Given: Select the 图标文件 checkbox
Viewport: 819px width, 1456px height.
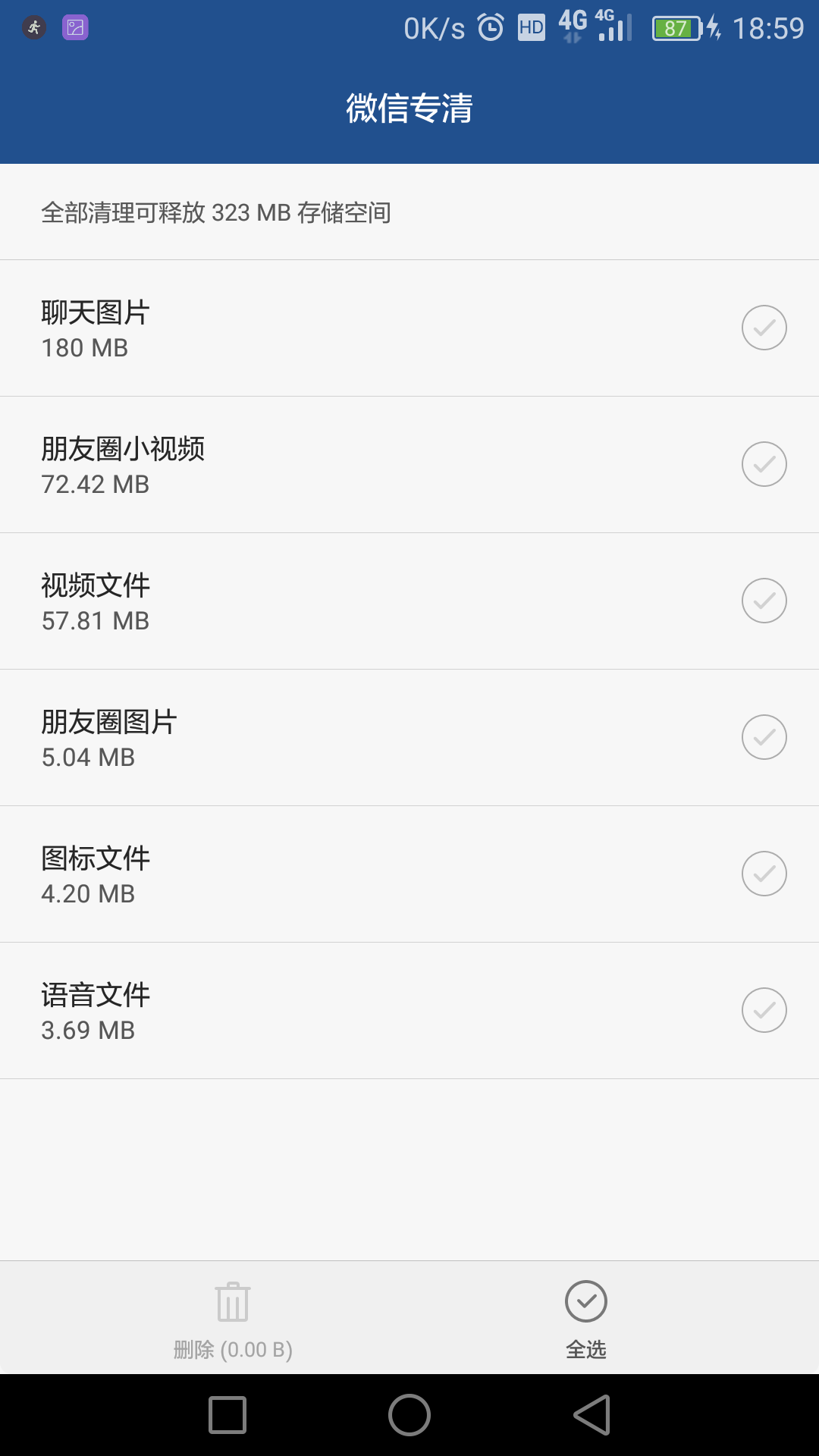Looking at the screenshot, I should pos(764,874).
